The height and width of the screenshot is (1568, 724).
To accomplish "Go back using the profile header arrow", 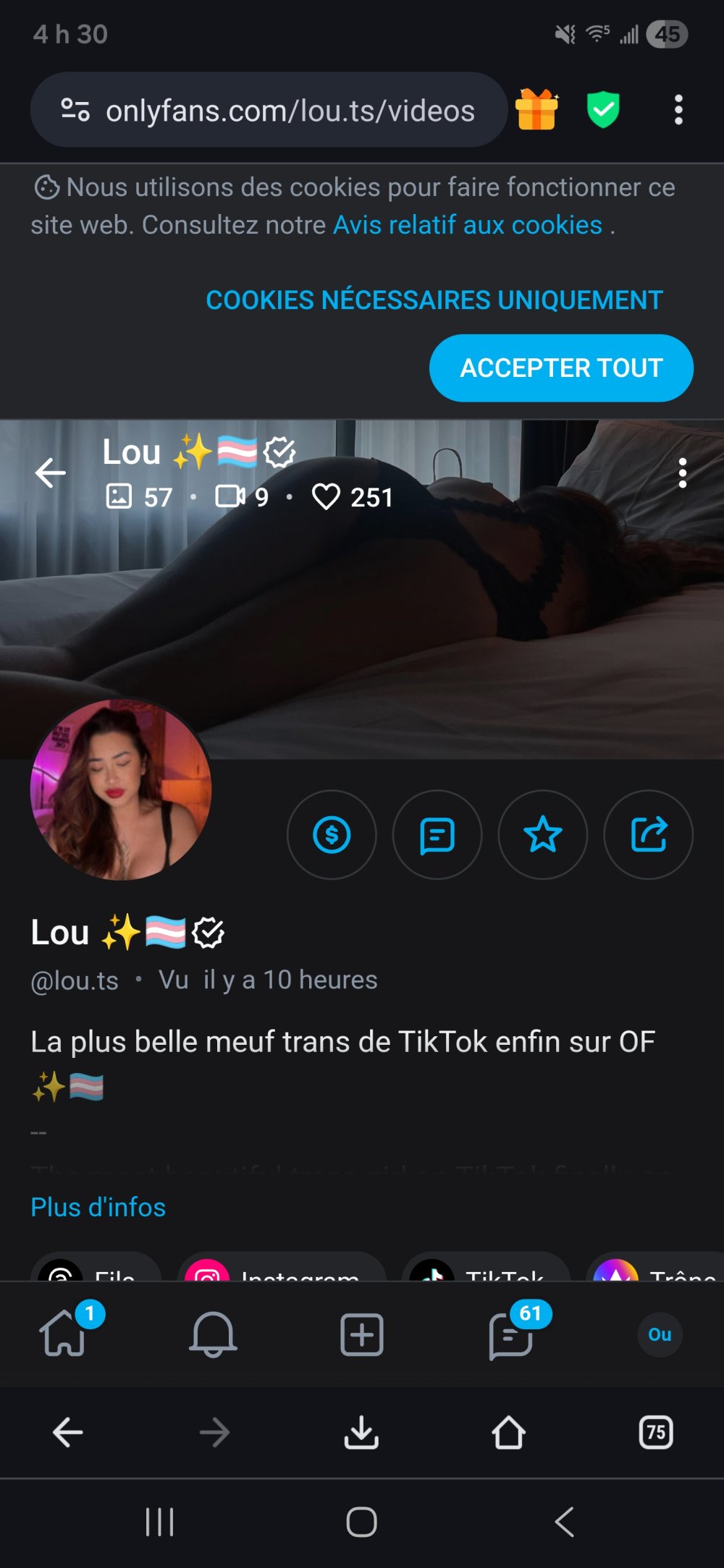I will pyautogui.click(x=50, y=473).
